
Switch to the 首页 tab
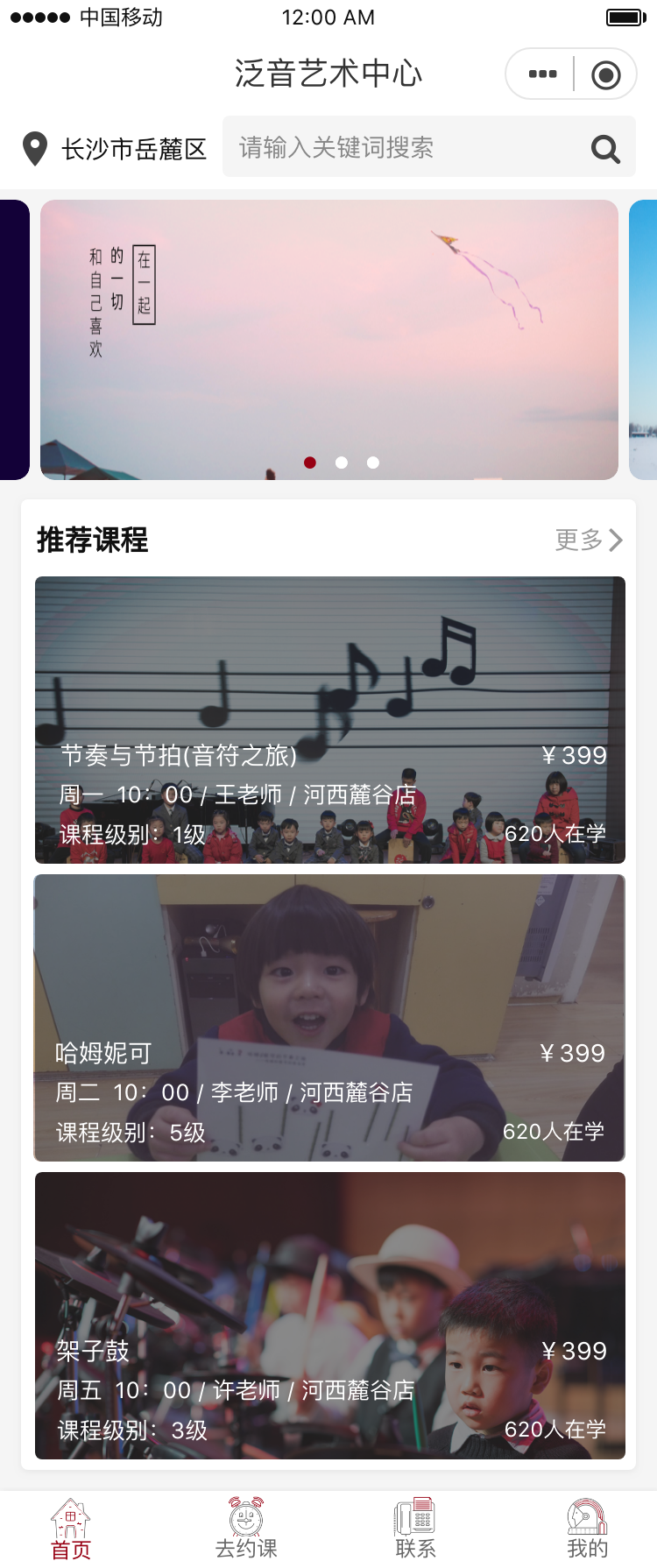coord(71,1529)
